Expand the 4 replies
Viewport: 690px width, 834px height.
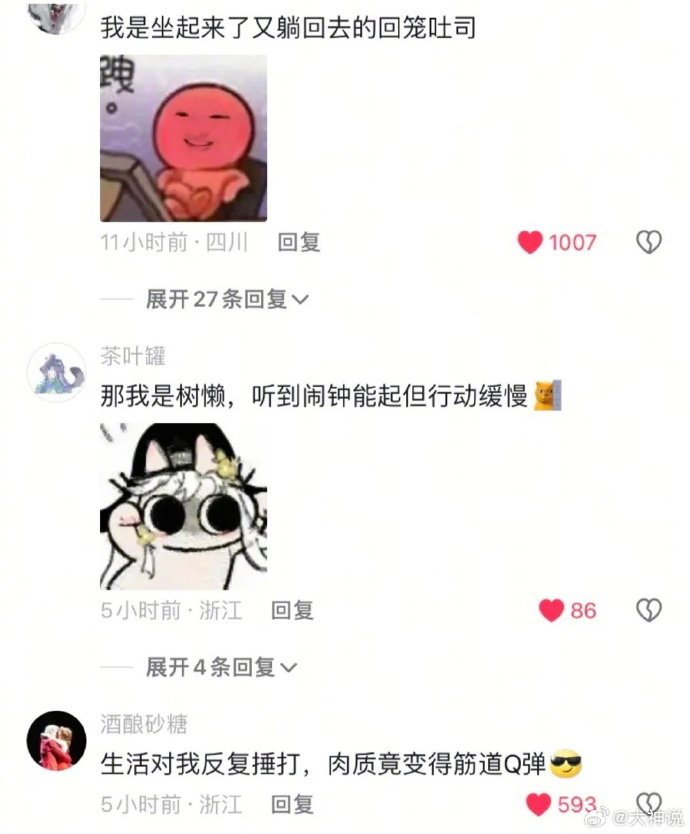(x=221, y=667)
